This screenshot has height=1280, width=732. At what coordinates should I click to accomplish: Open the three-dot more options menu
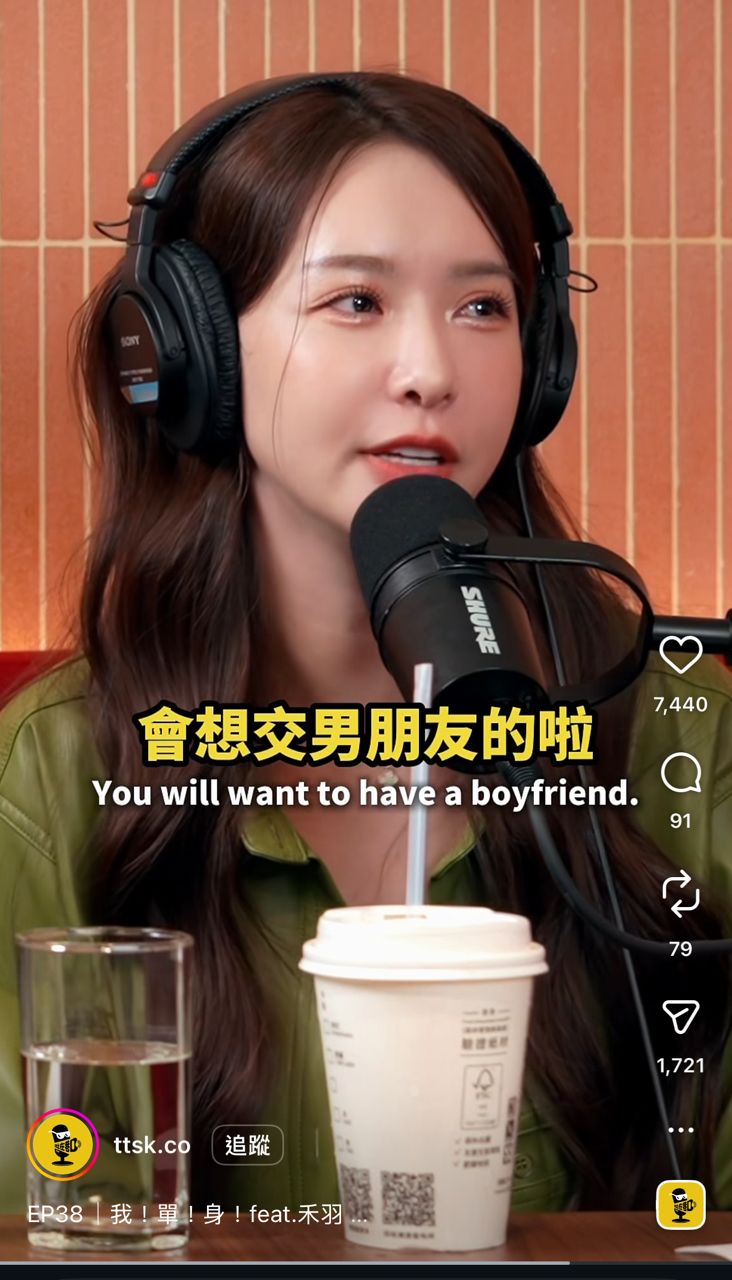(x=681, y=1130)
